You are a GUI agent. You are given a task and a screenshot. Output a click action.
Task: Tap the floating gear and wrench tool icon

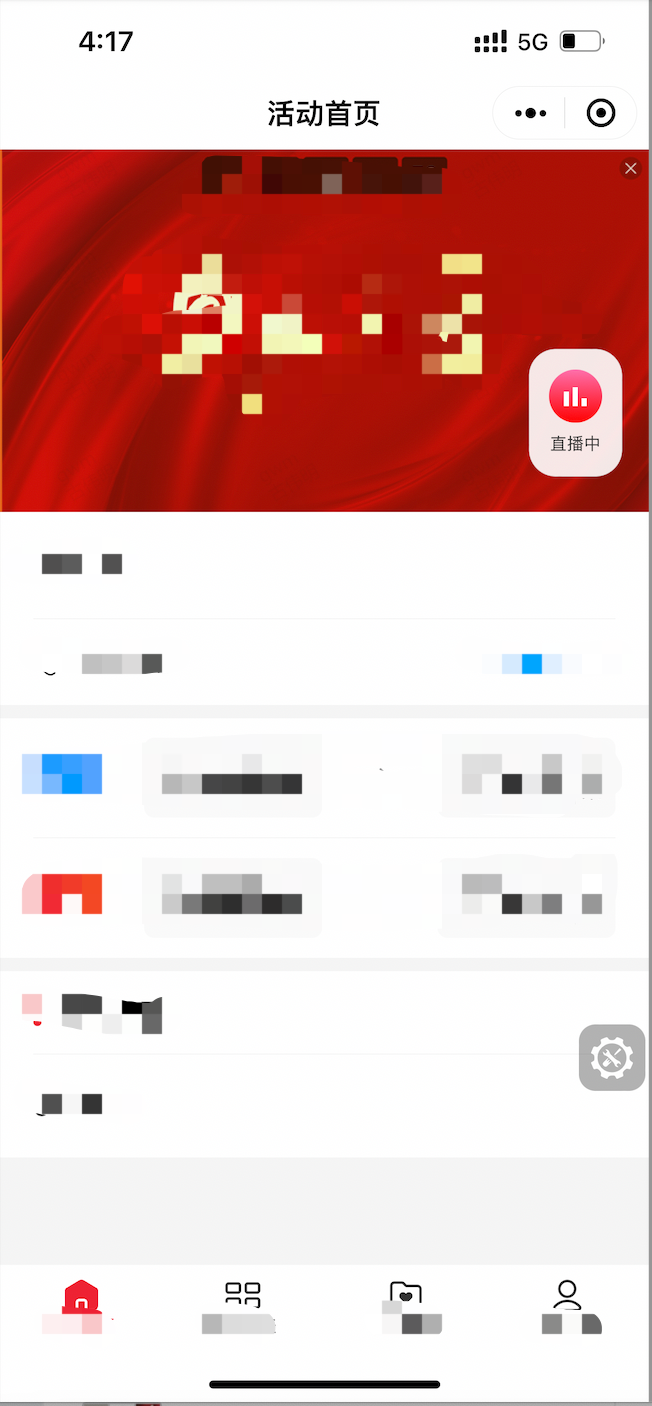pos(612,1057)
